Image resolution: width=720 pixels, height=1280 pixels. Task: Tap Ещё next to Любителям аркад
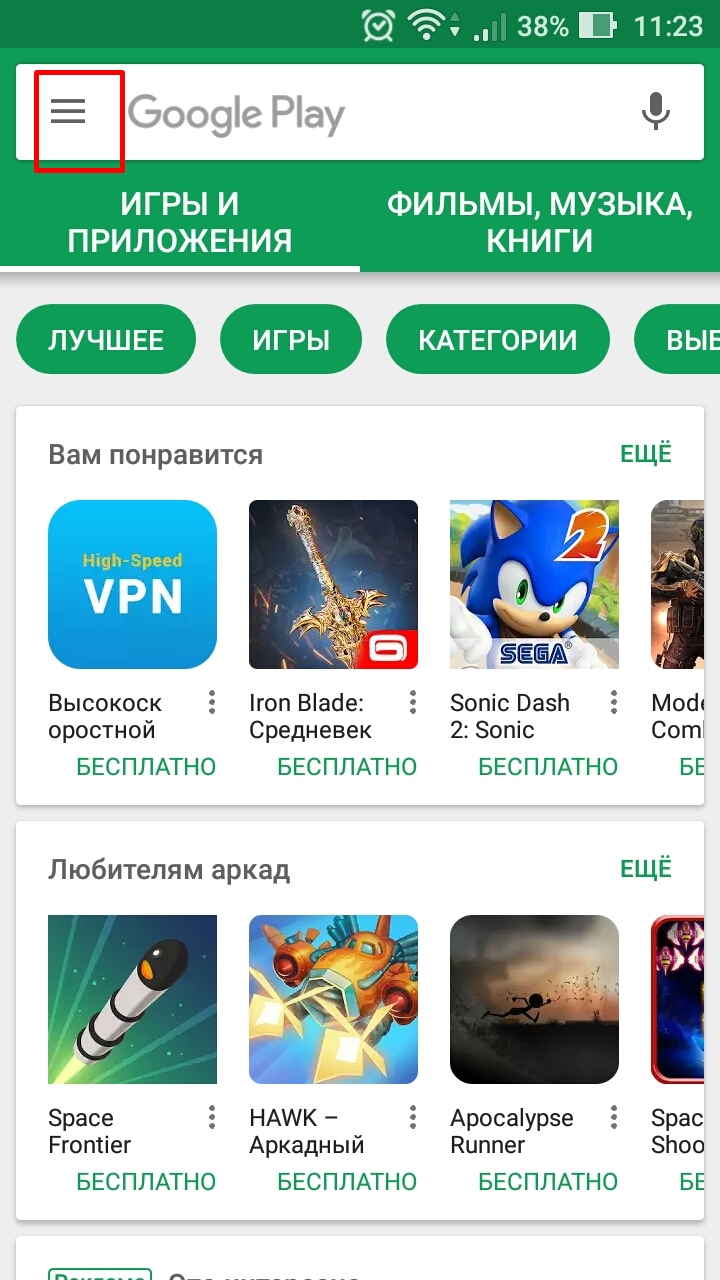[646, 869]
